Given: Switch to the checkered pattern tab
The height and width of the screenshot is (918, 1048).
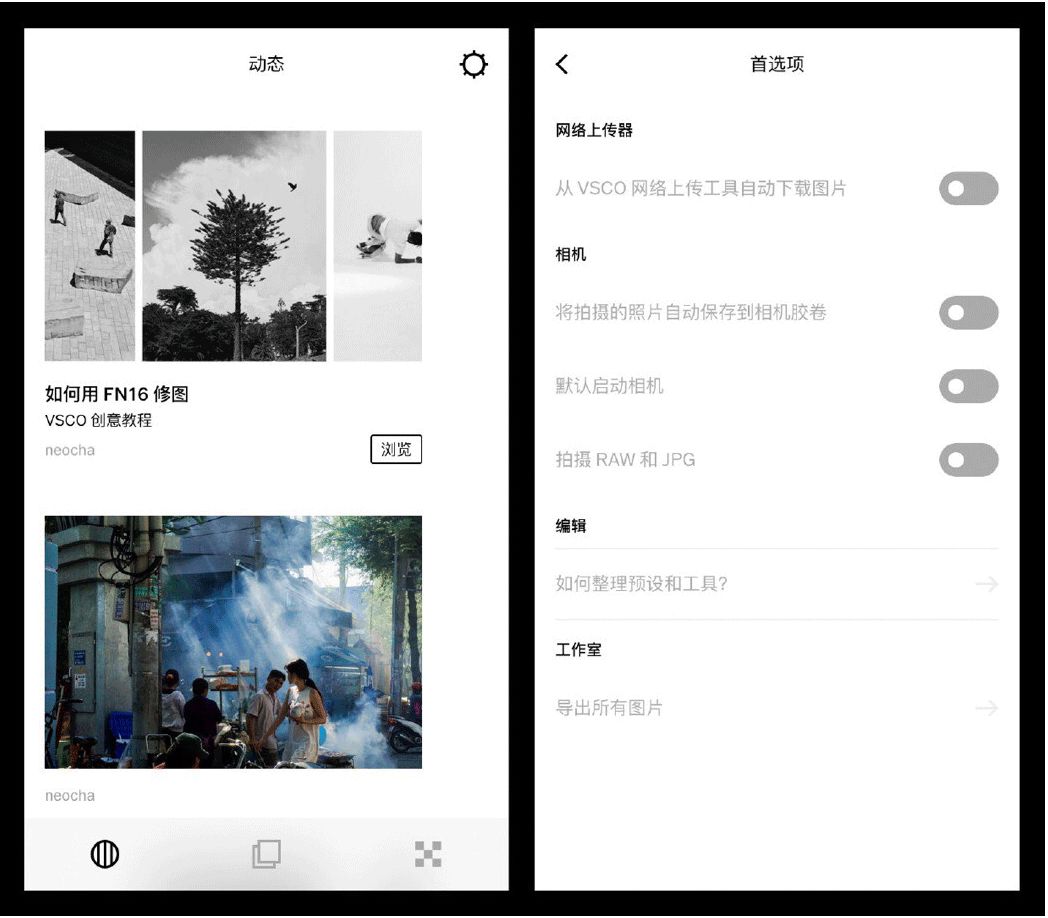Looking at the screenshot, I should pyautogui.click(x=428, y=854).
